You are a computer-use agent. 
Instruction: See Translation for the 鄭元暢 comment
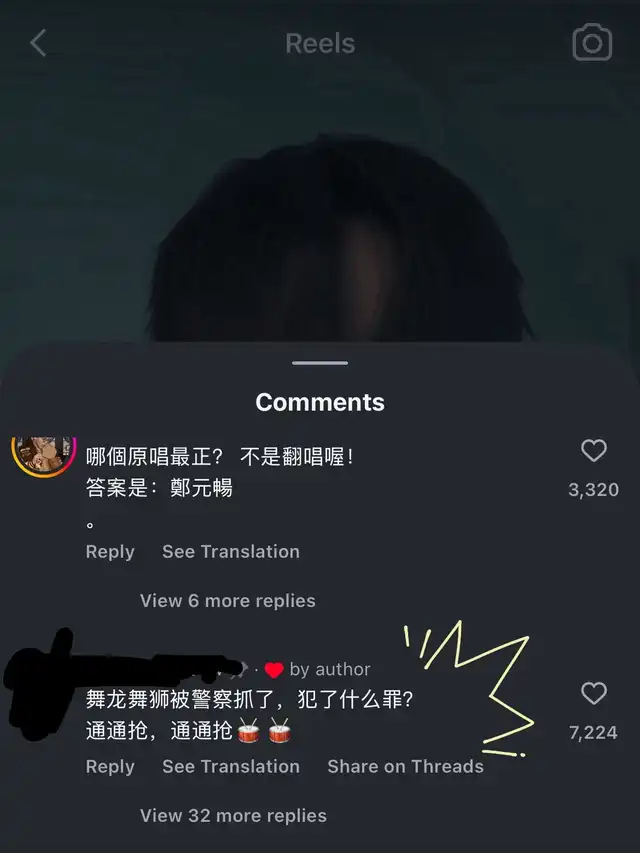pos(231,552)
